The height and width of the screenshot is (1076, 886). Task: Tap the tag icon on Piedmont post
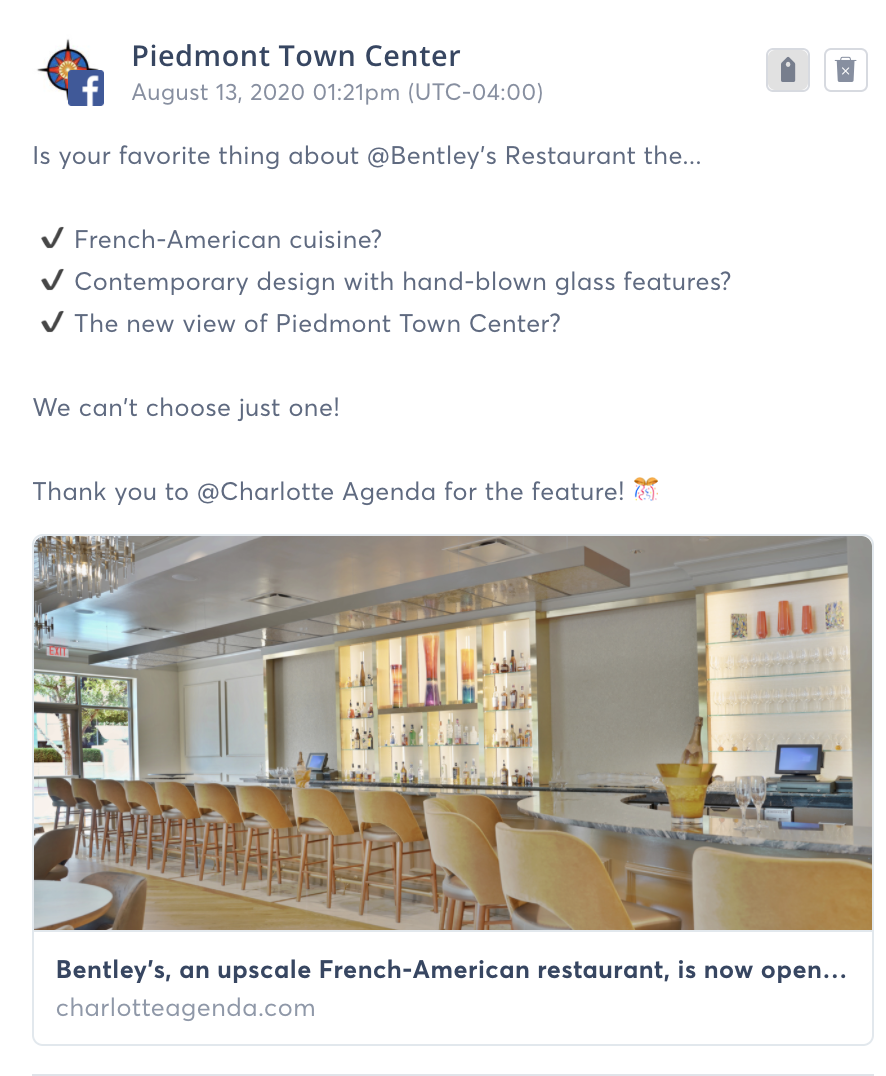point(787,71)
